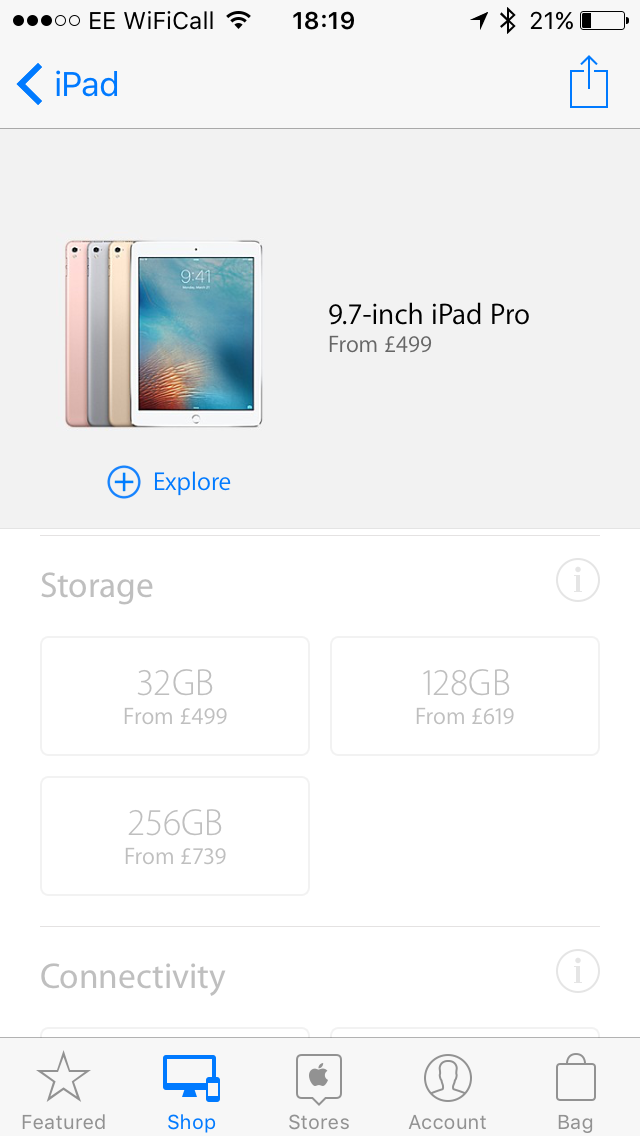Choose the 128GB storage option
This screenshot has width=640, height=1136.
point(465,696)
